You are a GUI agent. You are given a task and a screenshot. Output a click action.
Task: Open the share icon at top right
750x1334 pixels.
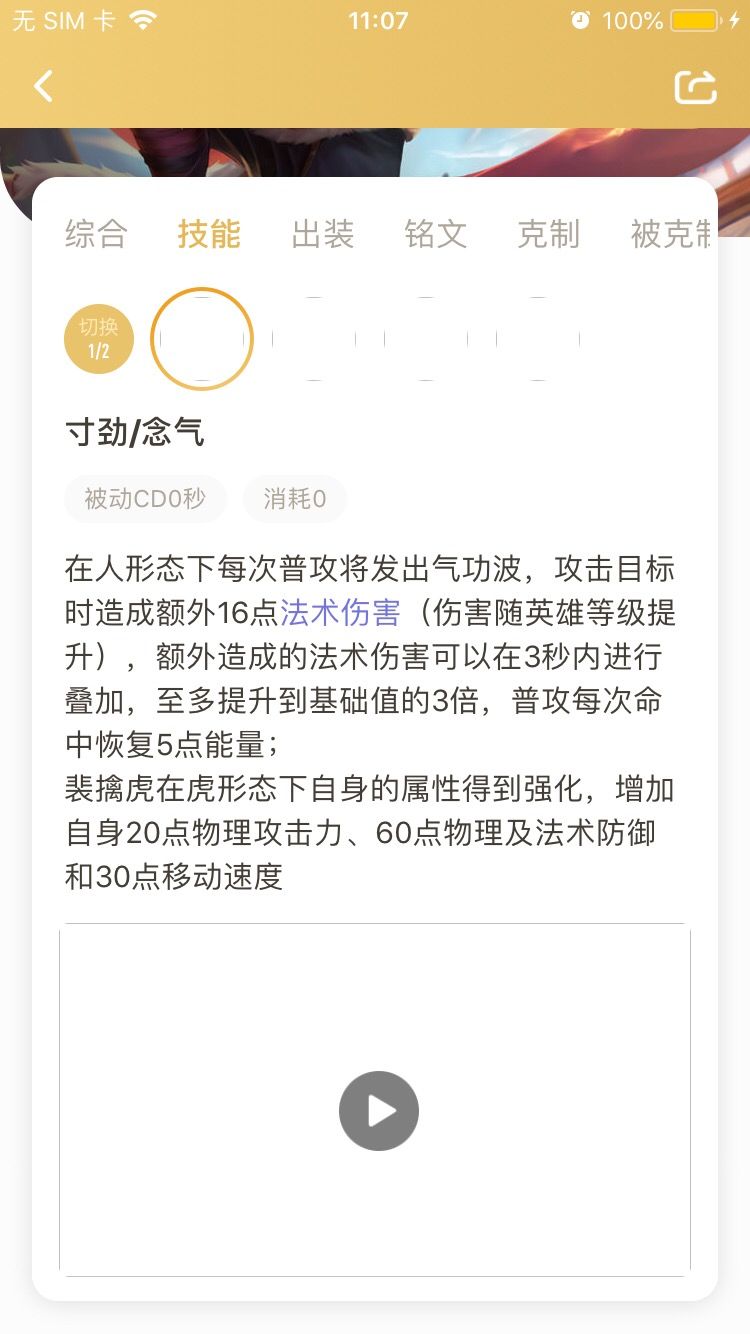[x=696, y=86]
